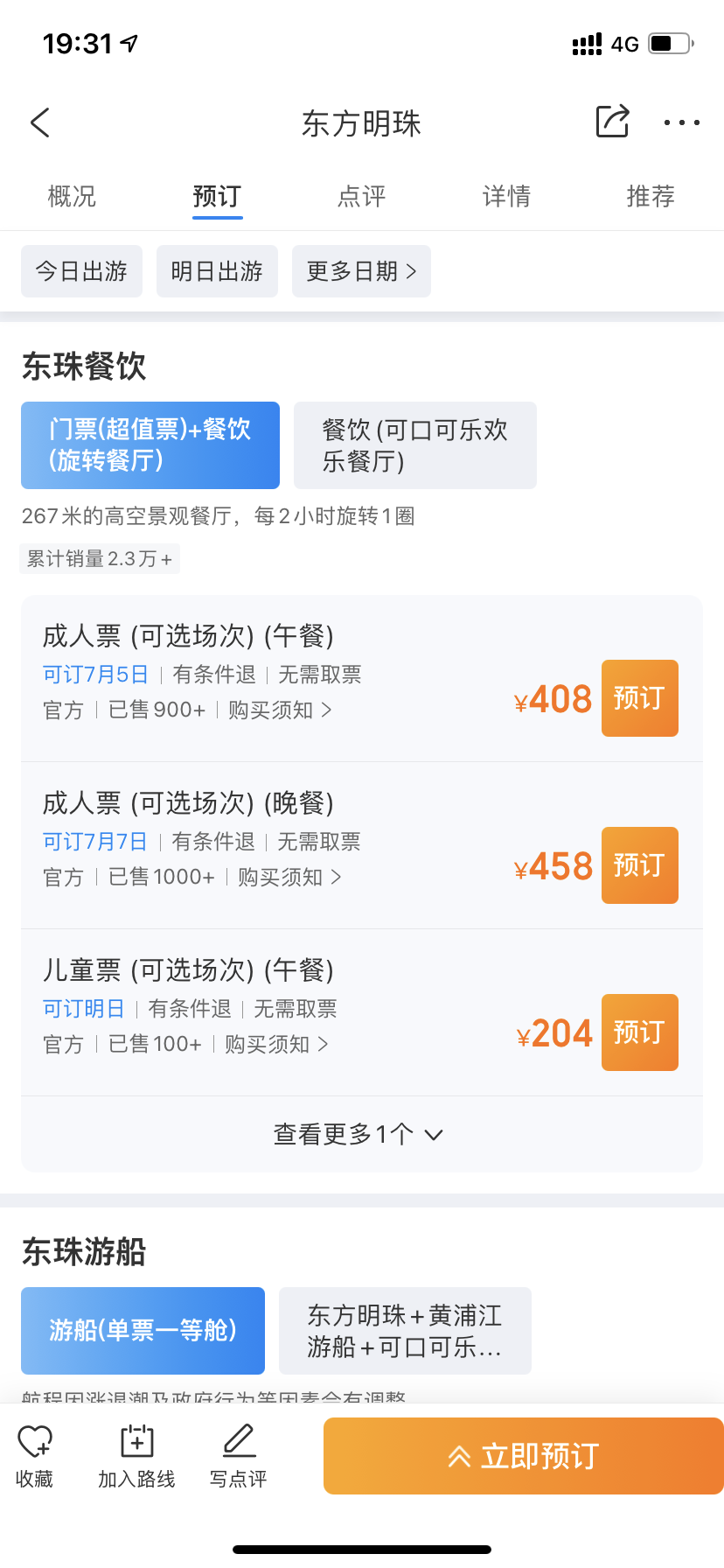Image resolution: width=724 pixels, height=1568 pixels.
Task: Select the 今日出游 date chip
Action: [x=81, y=271]
